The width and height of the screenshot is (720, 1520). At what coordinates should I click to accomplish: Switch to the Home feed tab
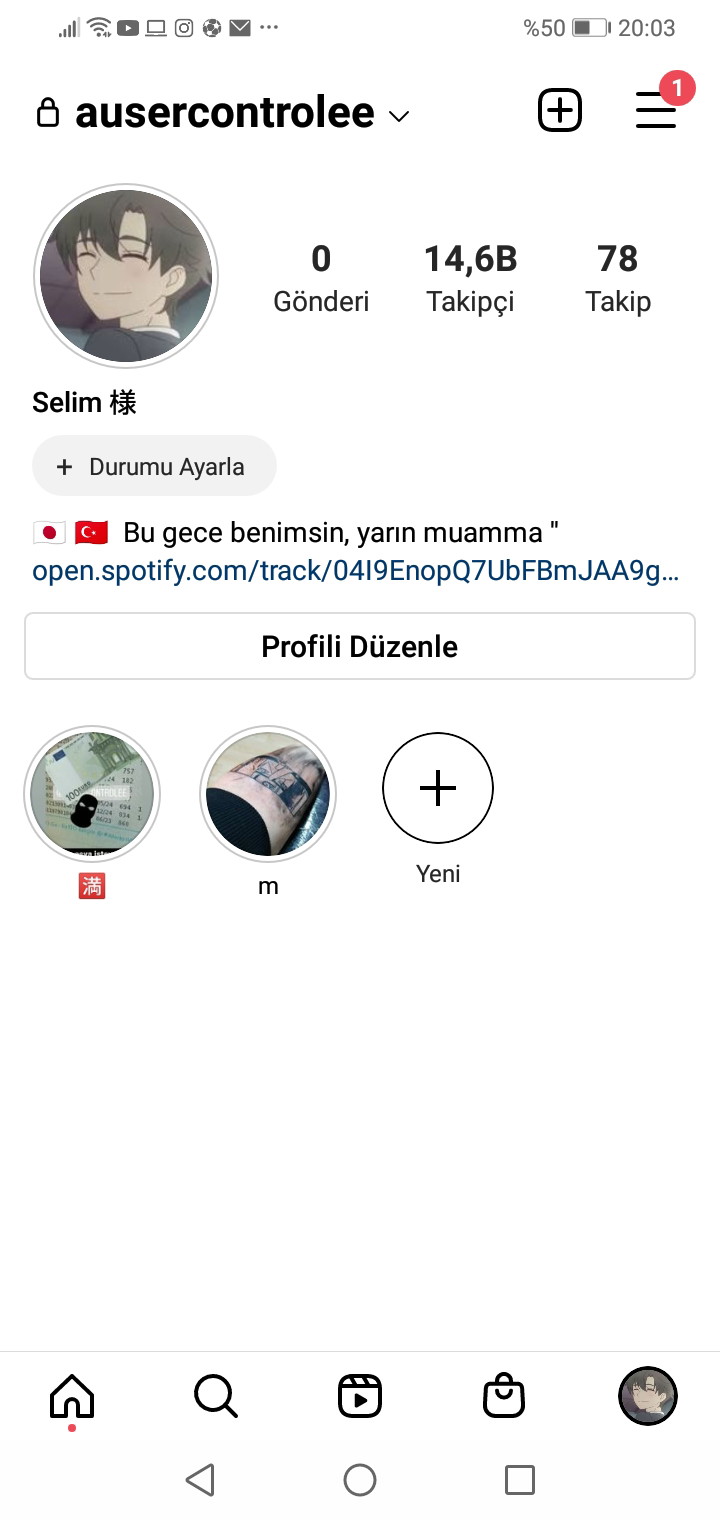[x=72, y=1396]
